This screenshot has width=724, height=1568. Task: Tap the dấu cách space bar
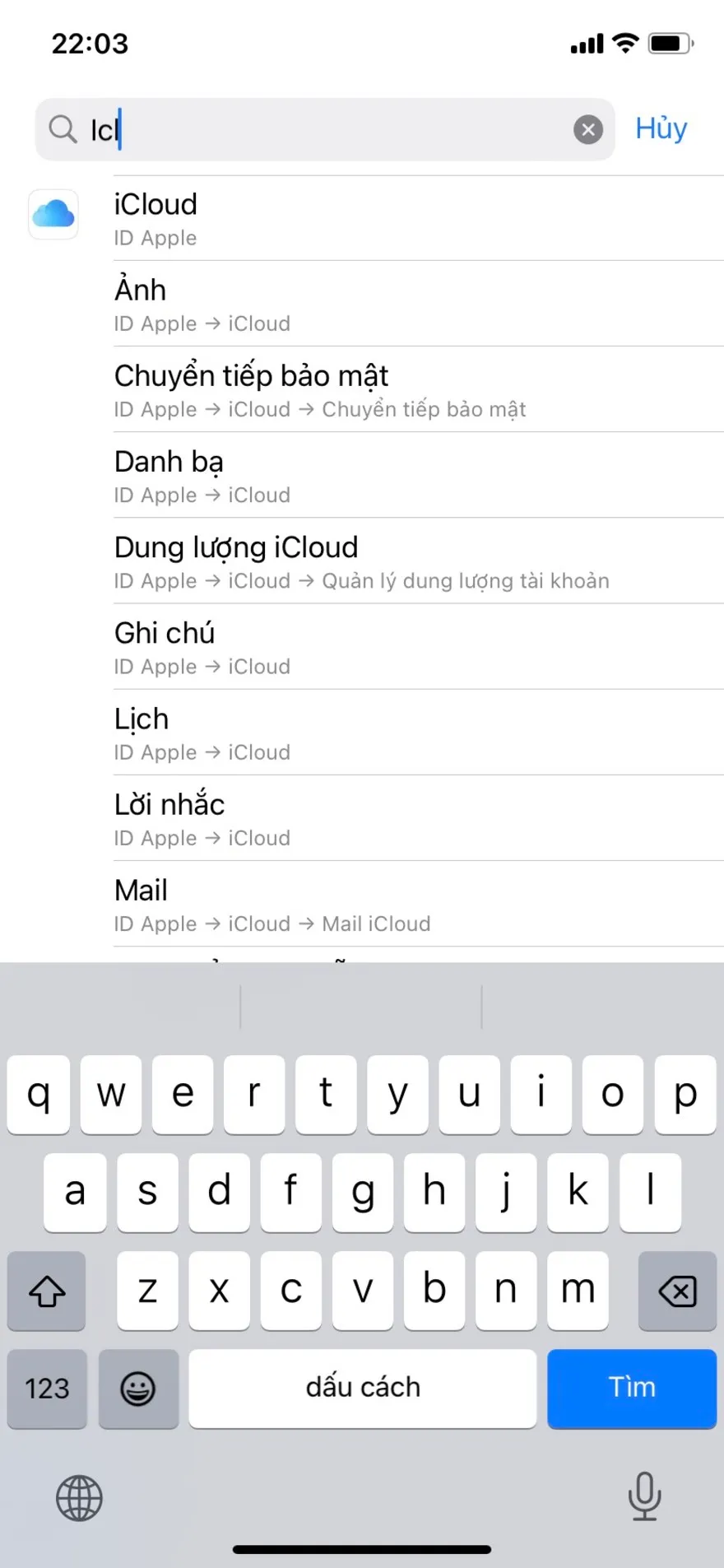(362, 1389)
